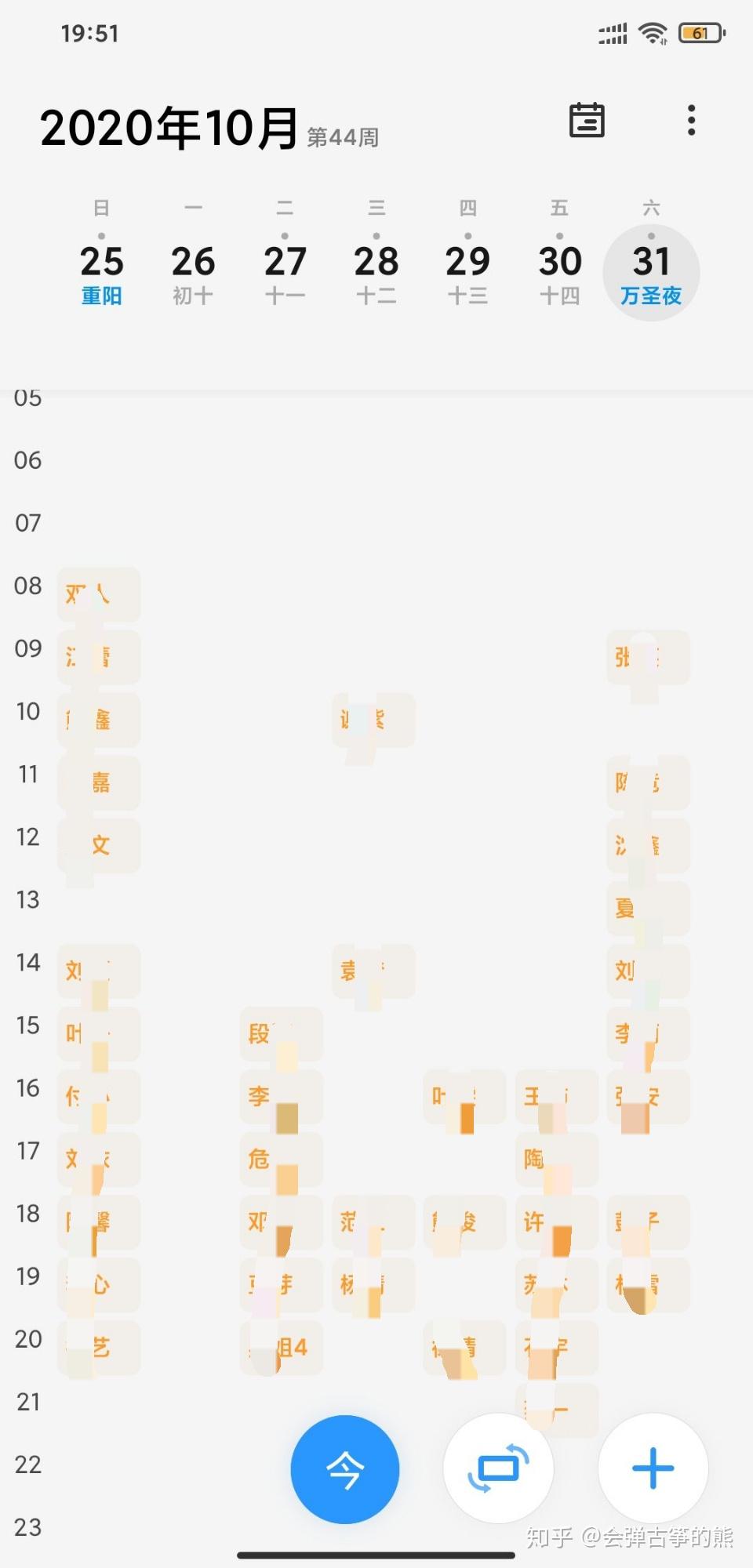This screenshot has width=753, height=1568.
Task: Open the 夏 event on the 31st
Action: (648, 909)
